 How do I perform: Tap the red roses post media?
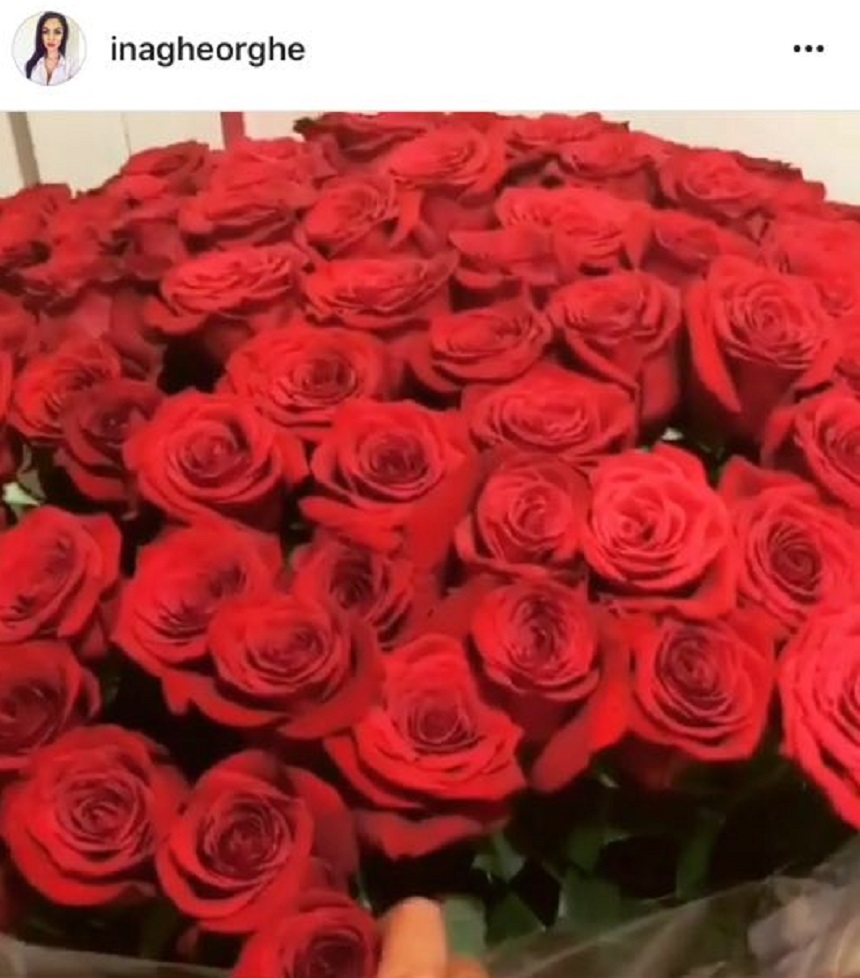point(430,545)
